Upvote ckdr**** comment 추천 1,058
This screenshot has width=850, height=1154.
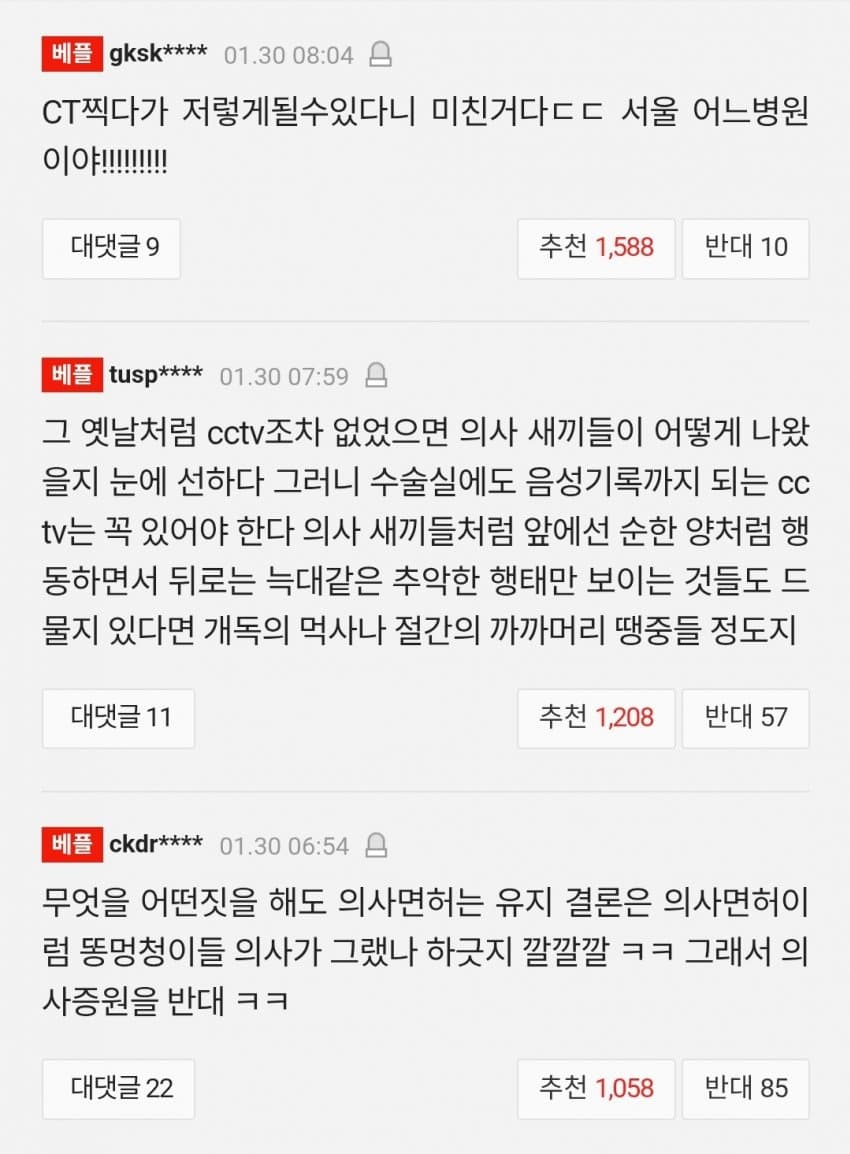(x=596, y=1088)
